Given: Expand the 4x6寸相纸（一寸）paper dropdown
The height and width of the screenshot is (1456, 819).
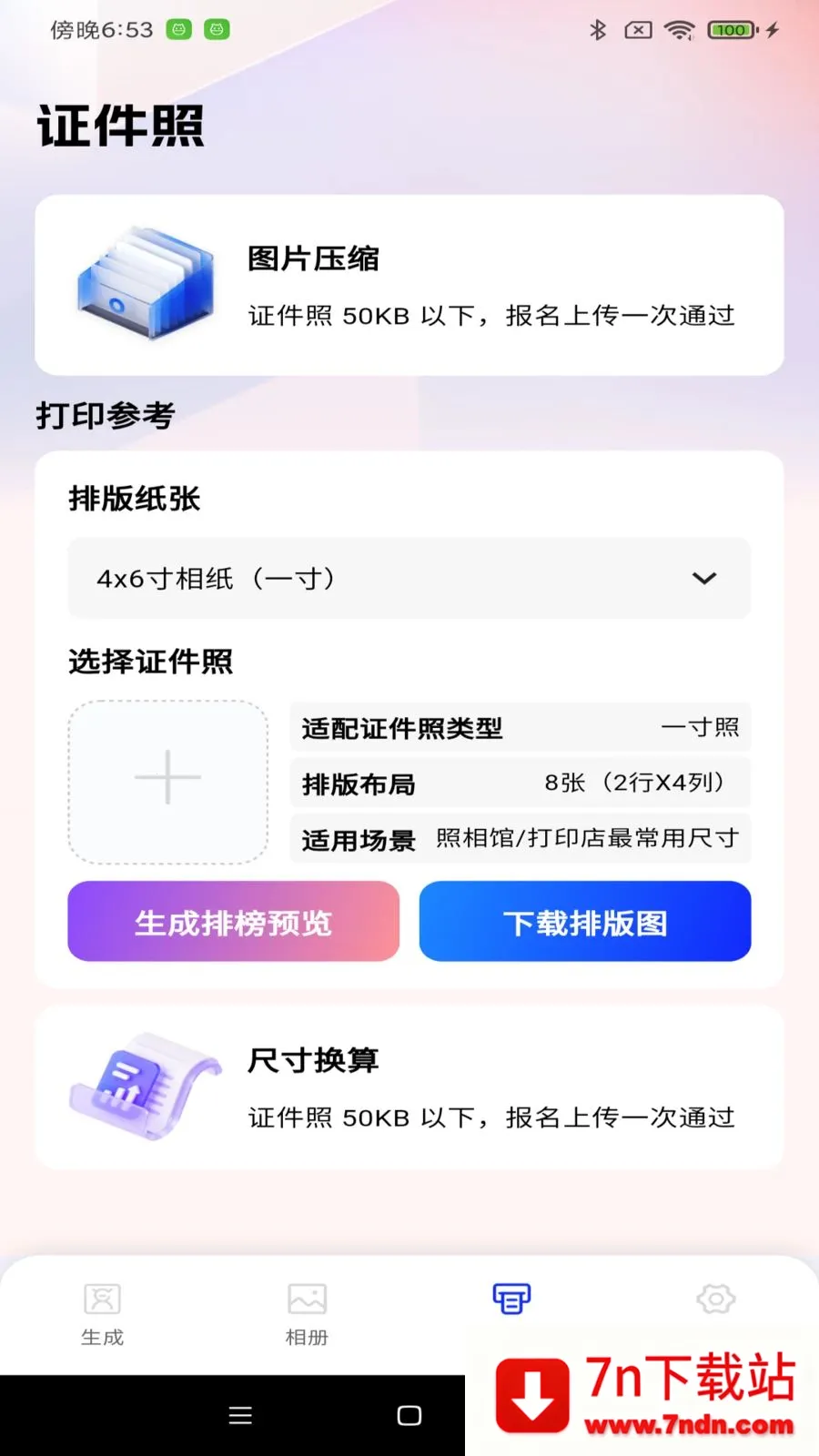Looking at the screenshot, I should point(409,579).
